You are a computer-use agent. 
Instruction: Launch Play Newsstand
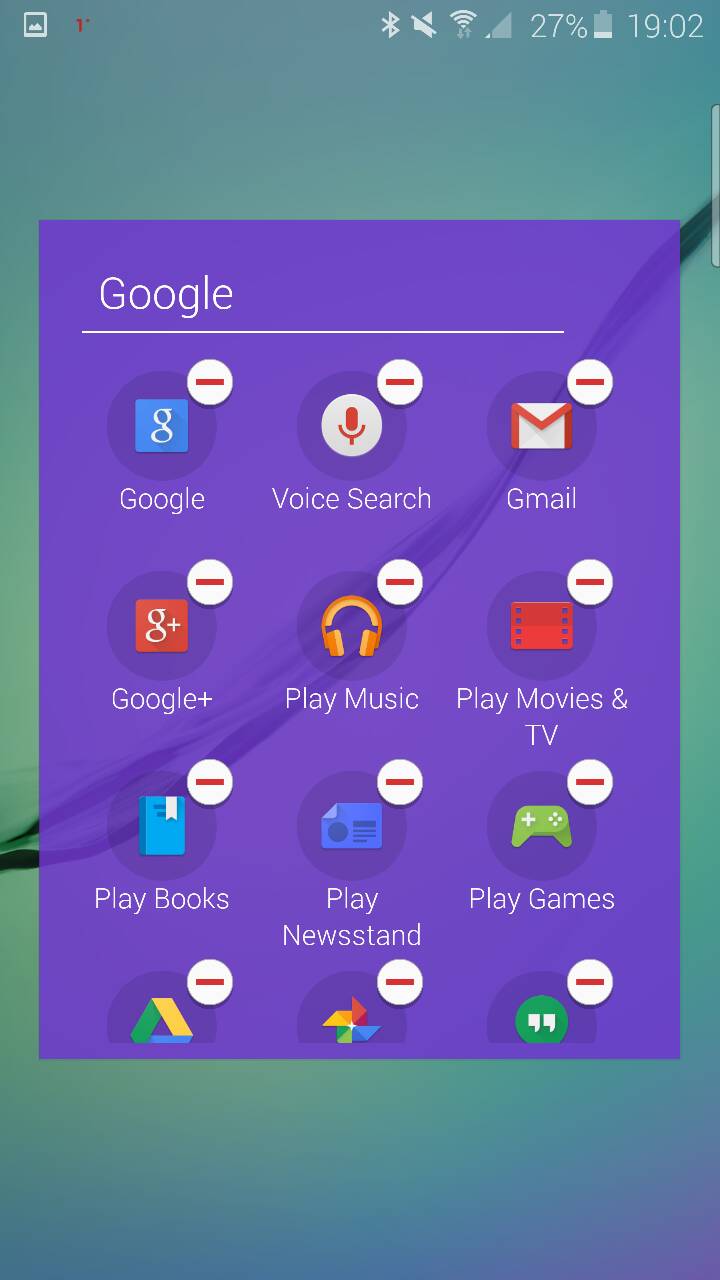(351, 826)
